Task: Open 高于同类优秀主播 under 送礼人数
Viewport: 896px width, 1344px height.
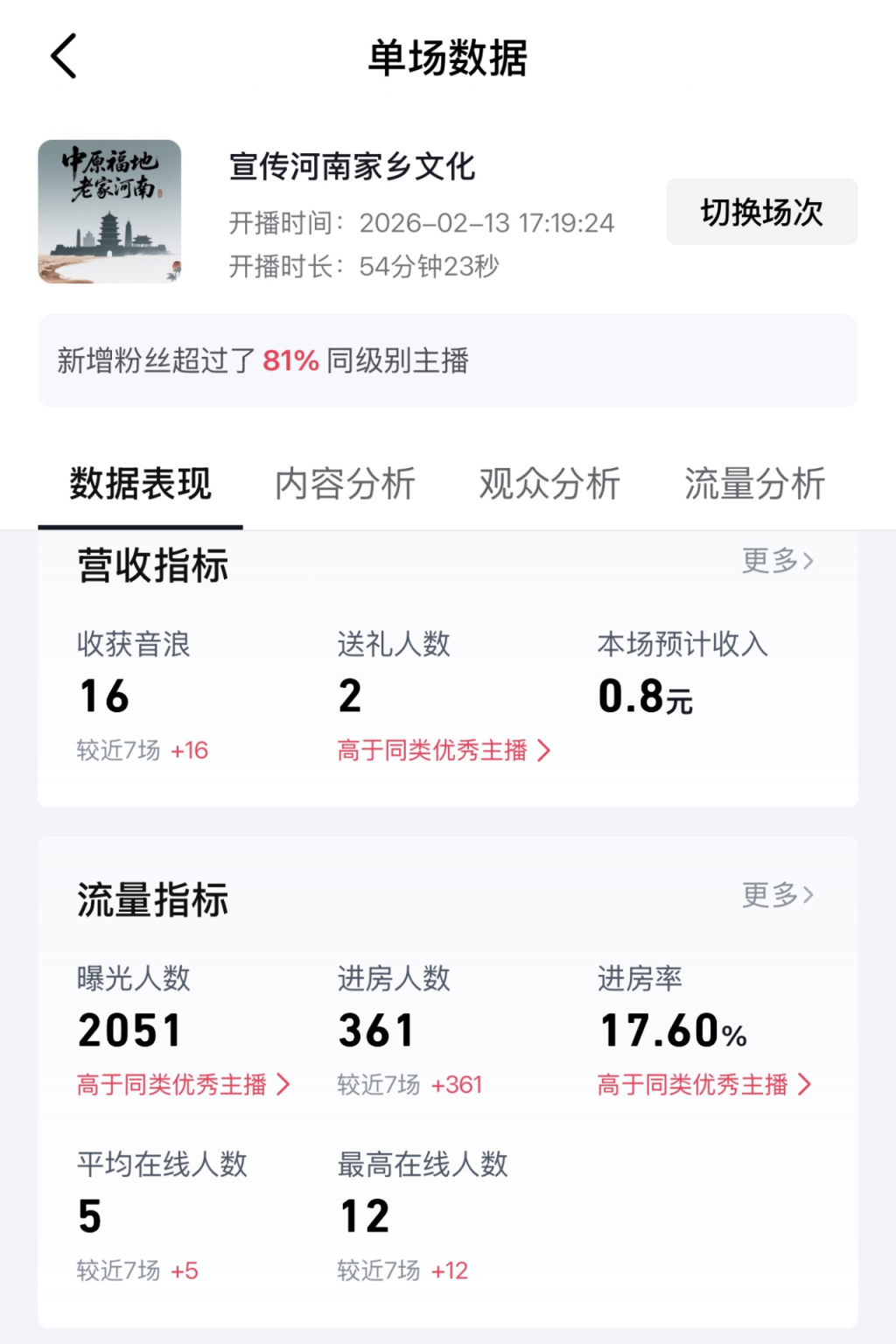Action: [444, 751]
